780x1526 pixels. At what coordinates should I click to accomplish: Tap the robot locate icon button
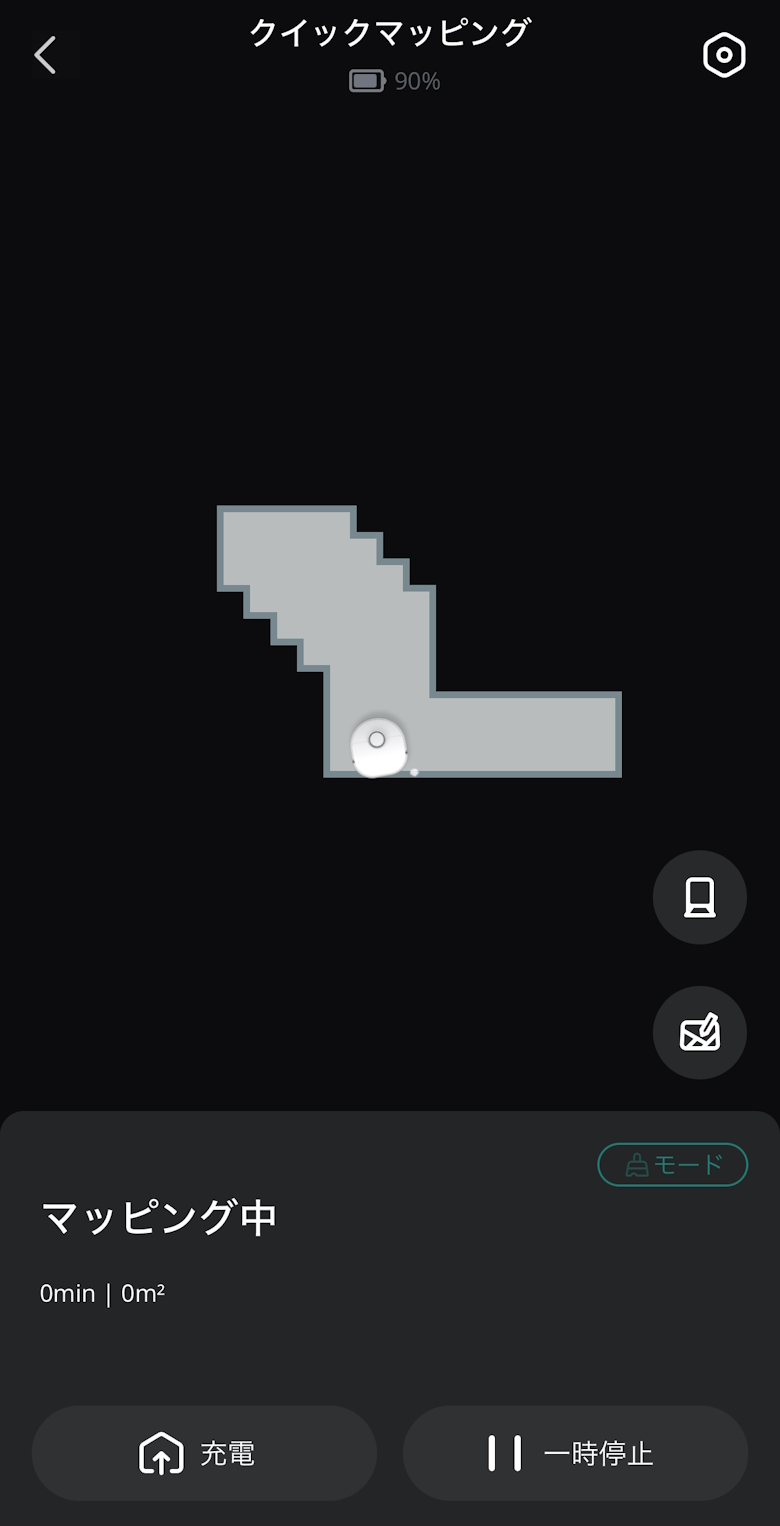(699, 897)
